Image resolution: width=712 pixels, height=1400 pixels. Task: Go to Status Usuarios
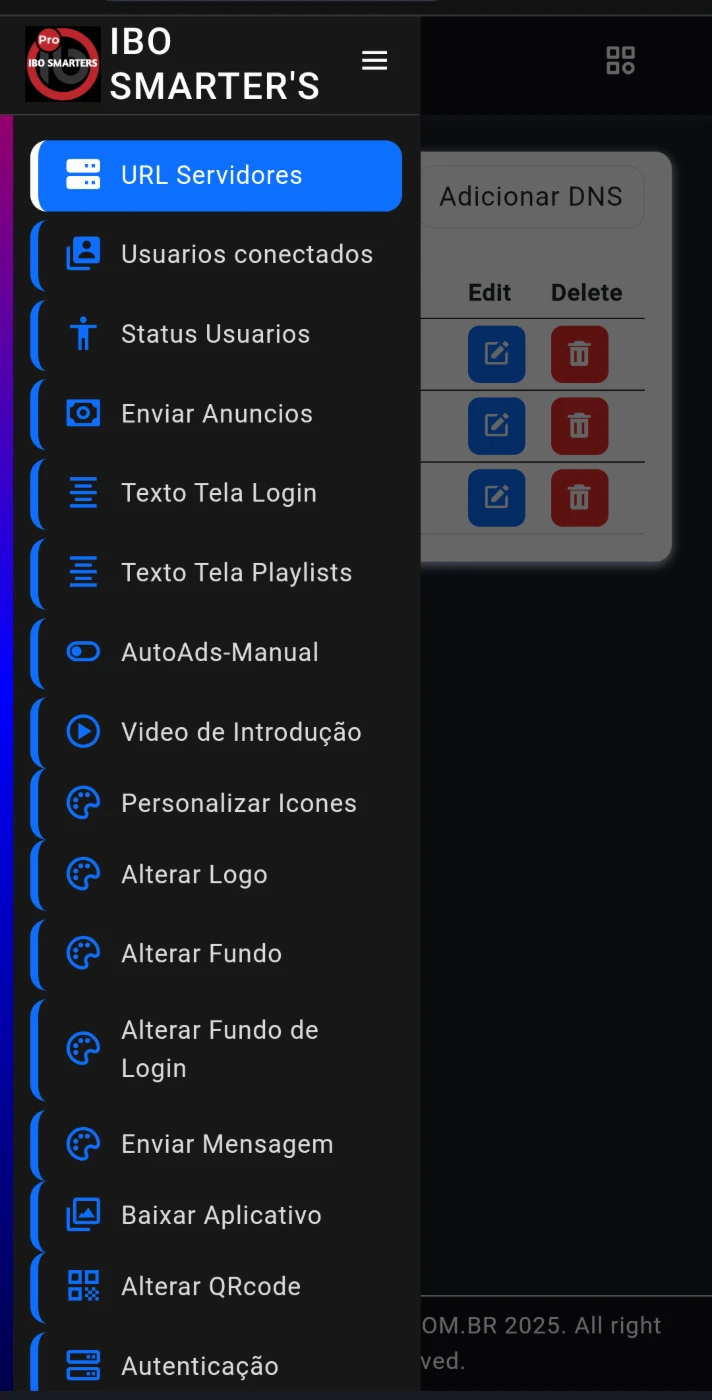pos(216,334)
